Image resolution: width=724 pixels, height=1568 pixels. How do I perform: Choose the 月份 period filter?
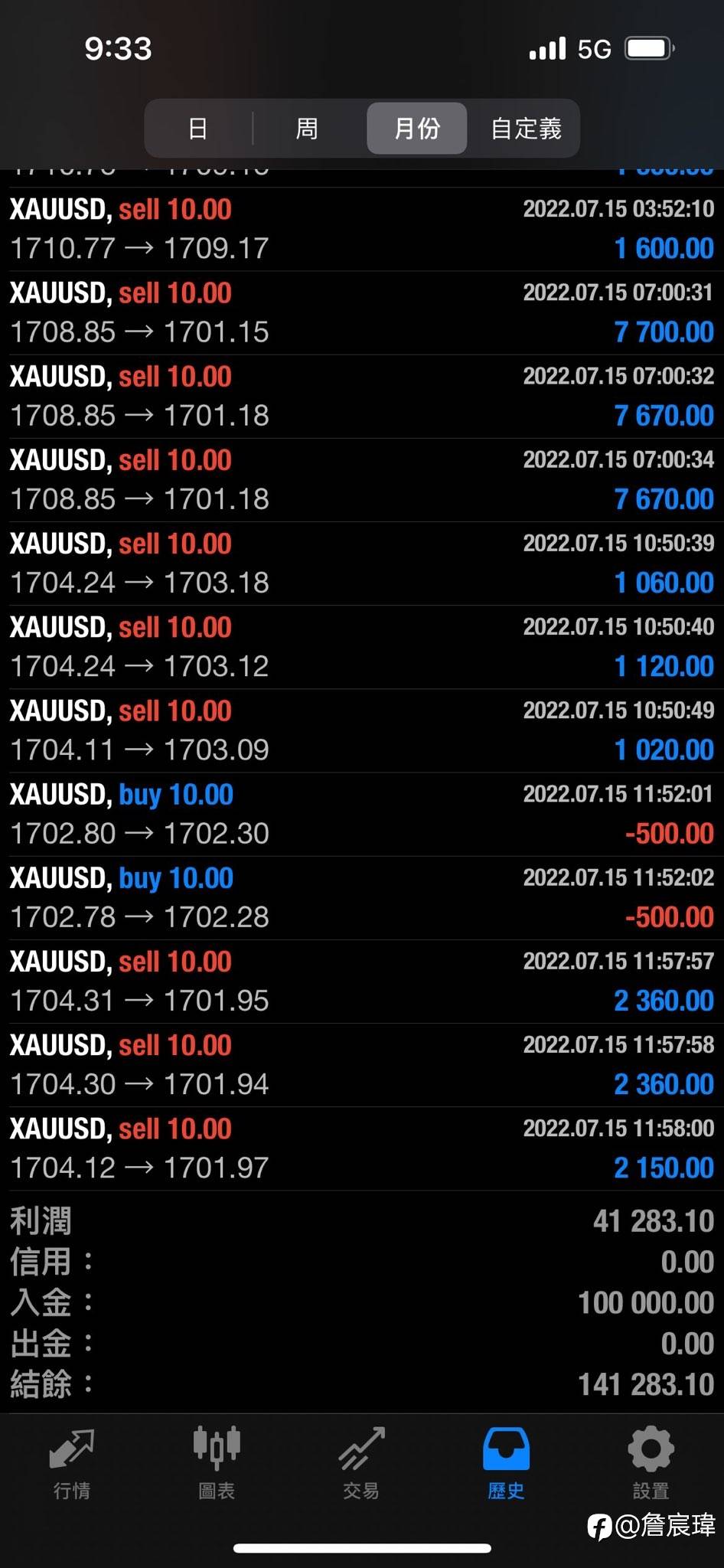click(x=417, y=128)
